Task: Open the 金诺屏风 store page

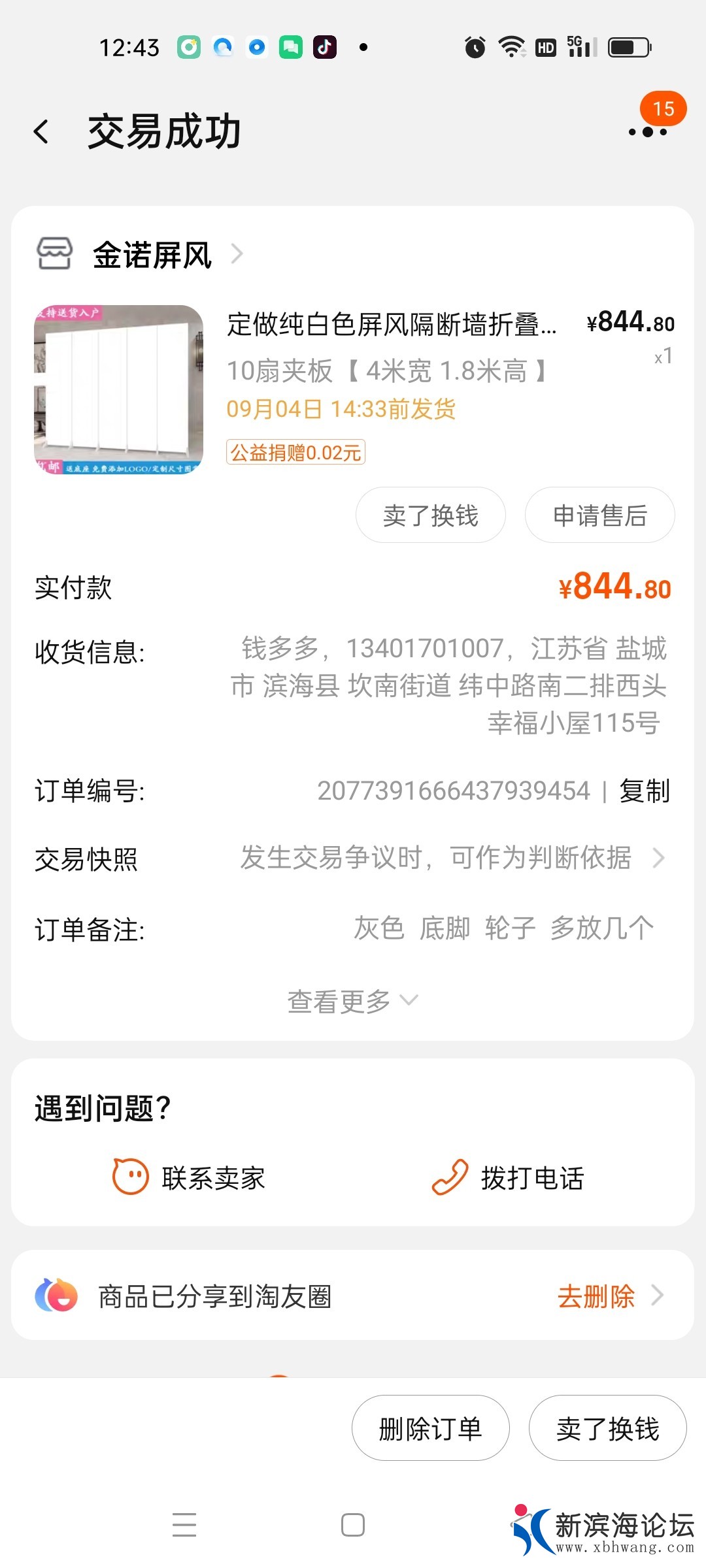Action: point(152,255)
